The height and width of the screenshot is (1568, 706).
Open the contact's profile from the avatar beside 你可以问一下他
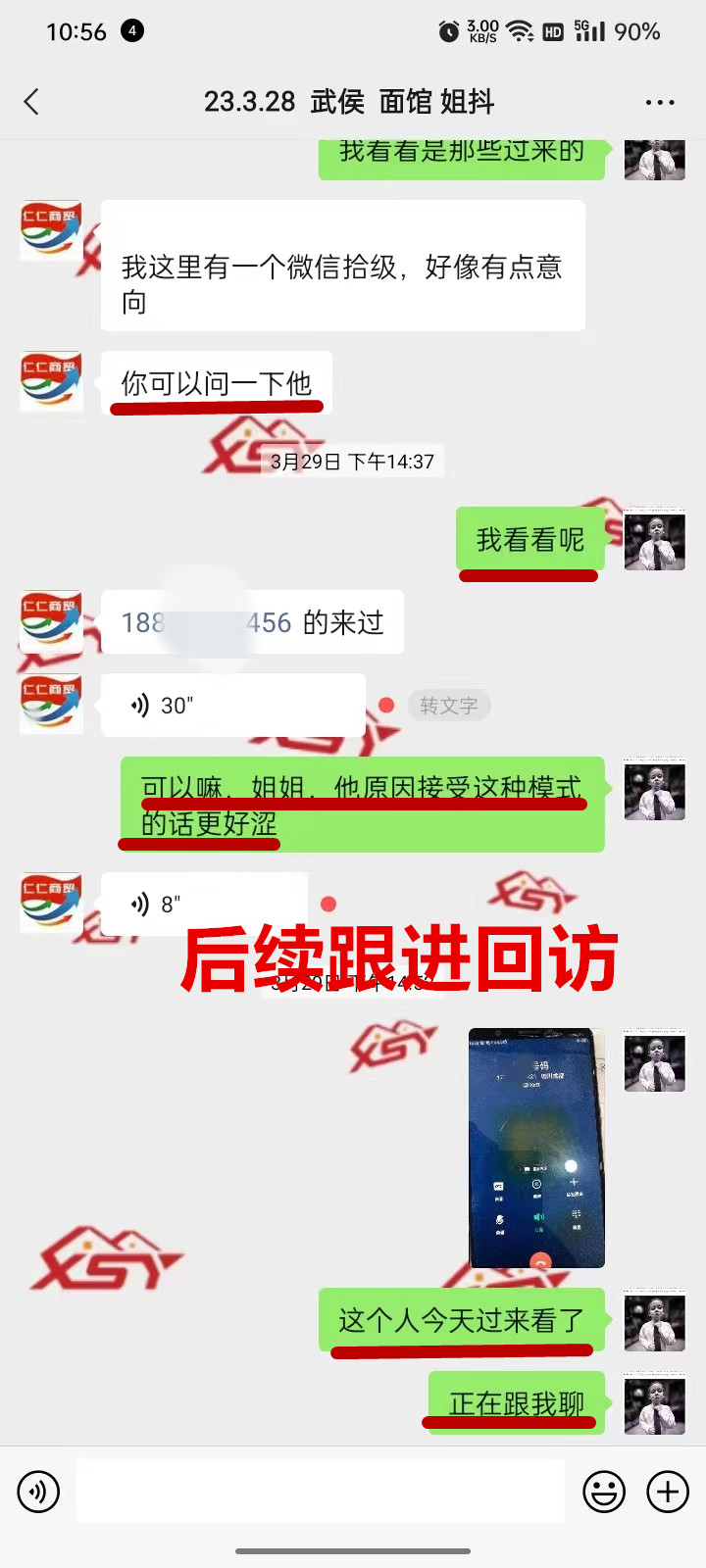tap(51, 381)
